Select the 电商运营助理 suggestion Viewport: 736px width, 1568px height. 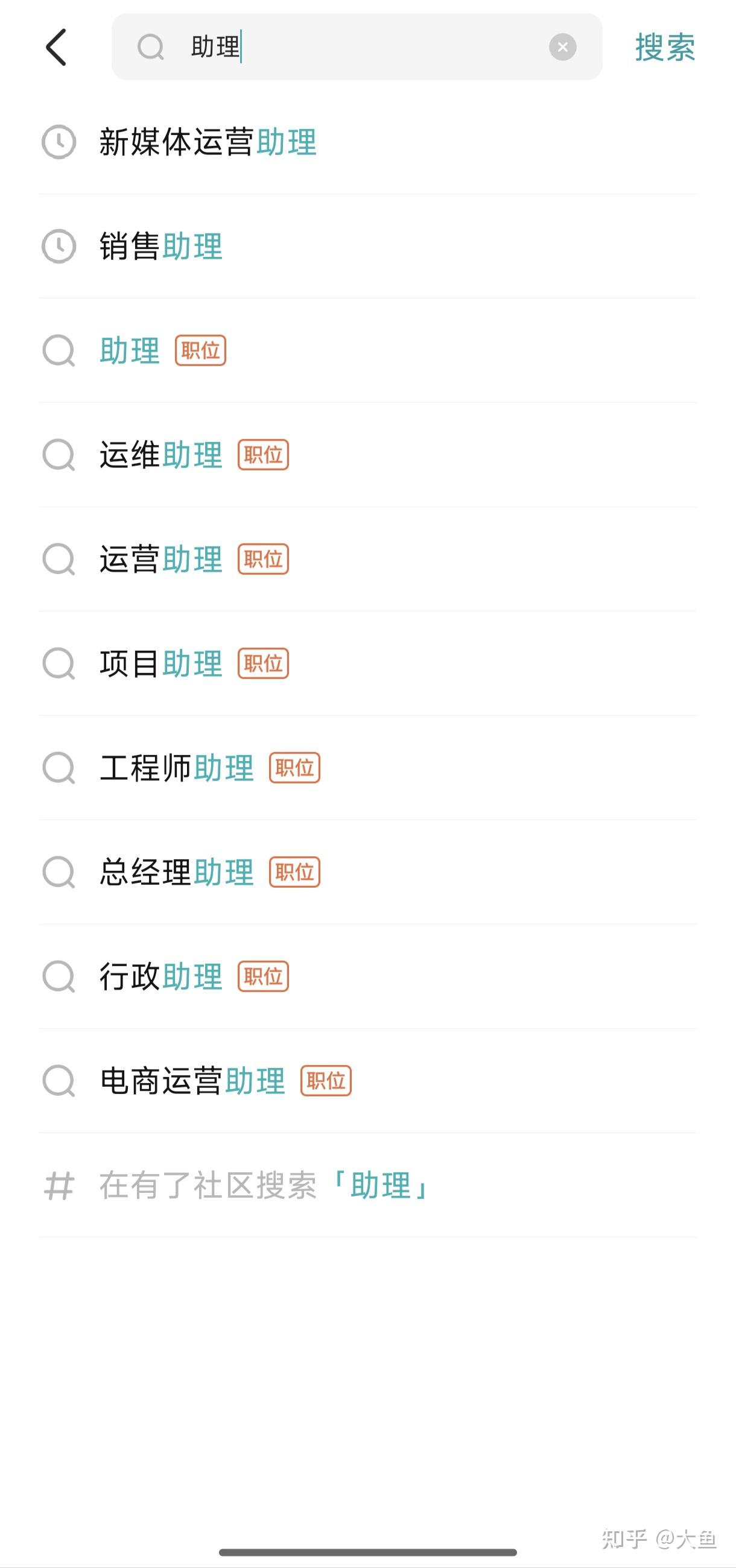point(192,1081)
